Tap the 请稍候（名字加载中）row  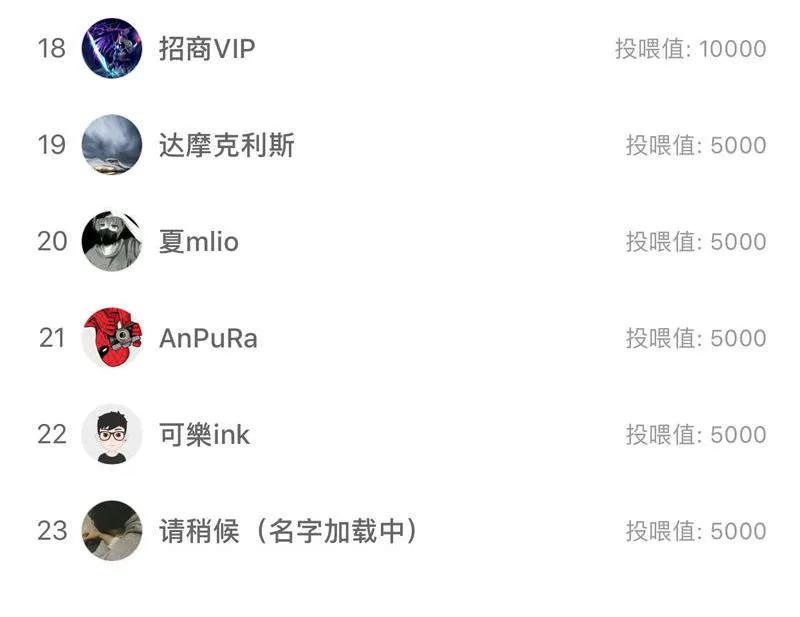[288, 531]
